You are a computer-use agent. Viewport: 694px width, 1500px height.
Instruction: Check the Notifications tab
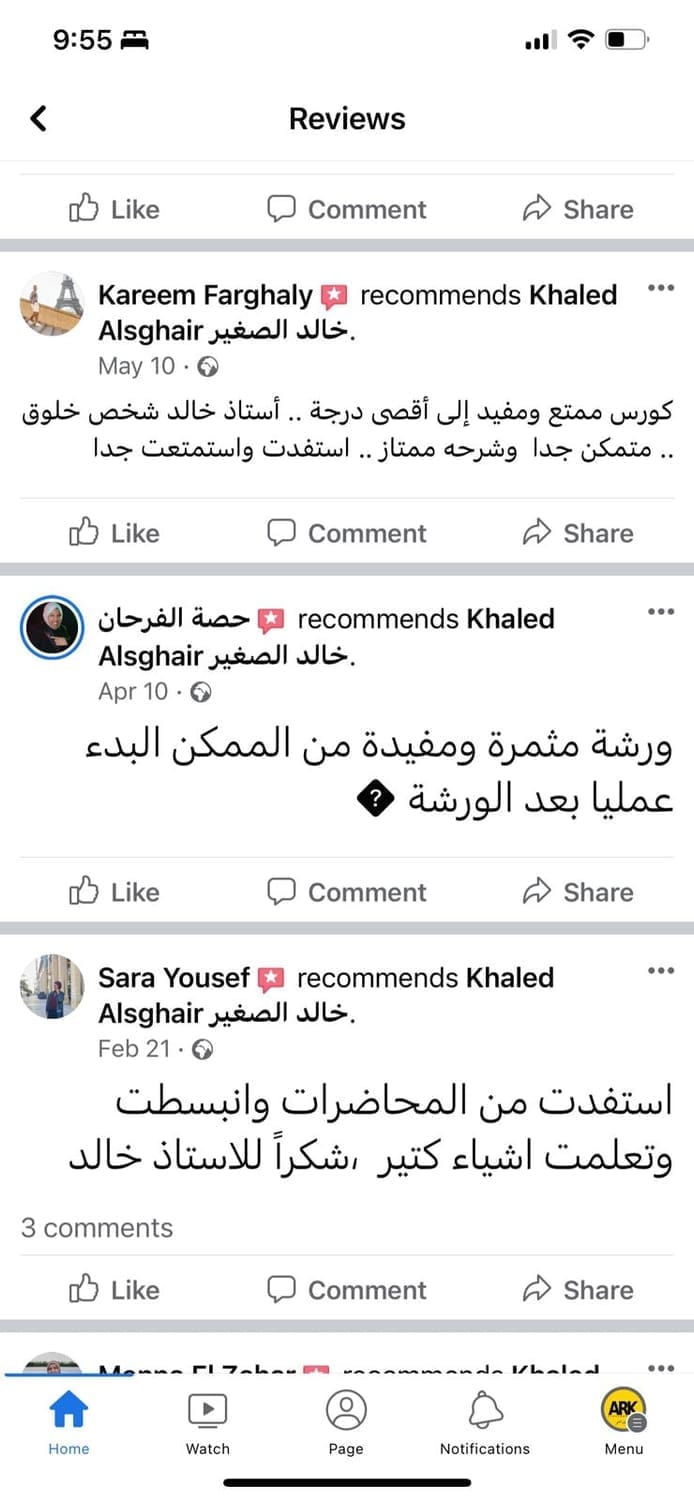point(485,1423)
